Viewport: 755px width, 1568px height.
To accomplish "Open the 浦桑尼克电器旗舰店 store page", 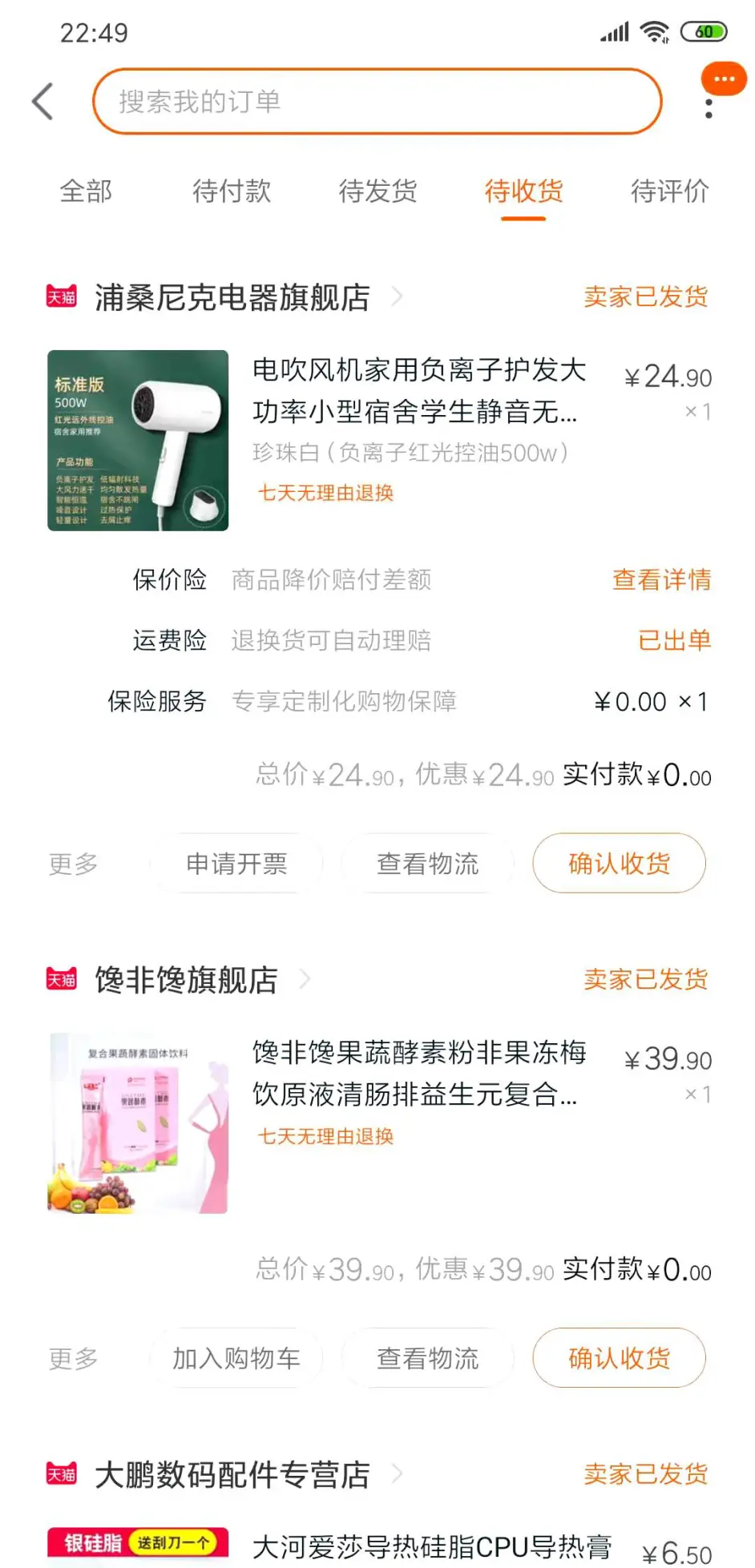I will pyautogui.click(x=232, y=297).
